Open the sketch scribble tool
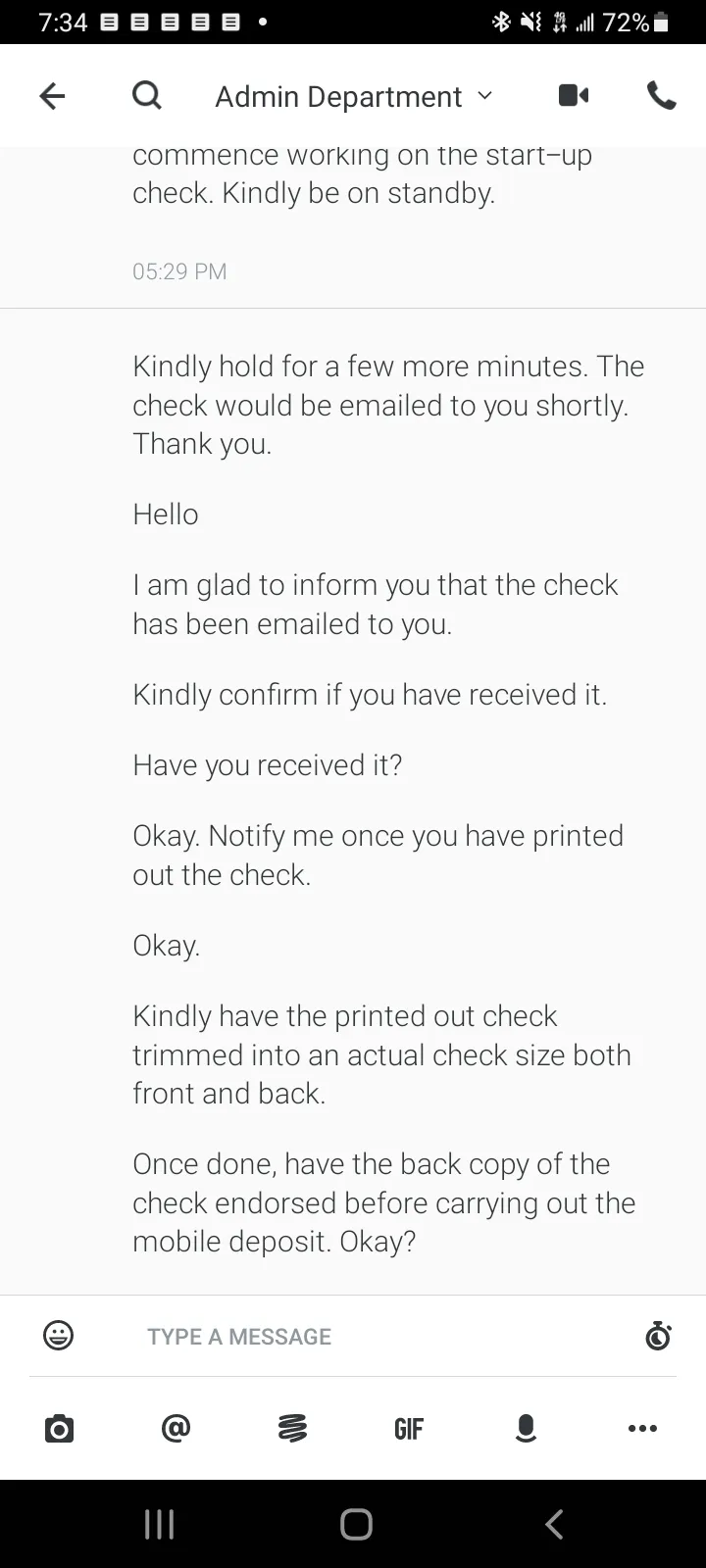The image size is (706, 1568). 292,1429
